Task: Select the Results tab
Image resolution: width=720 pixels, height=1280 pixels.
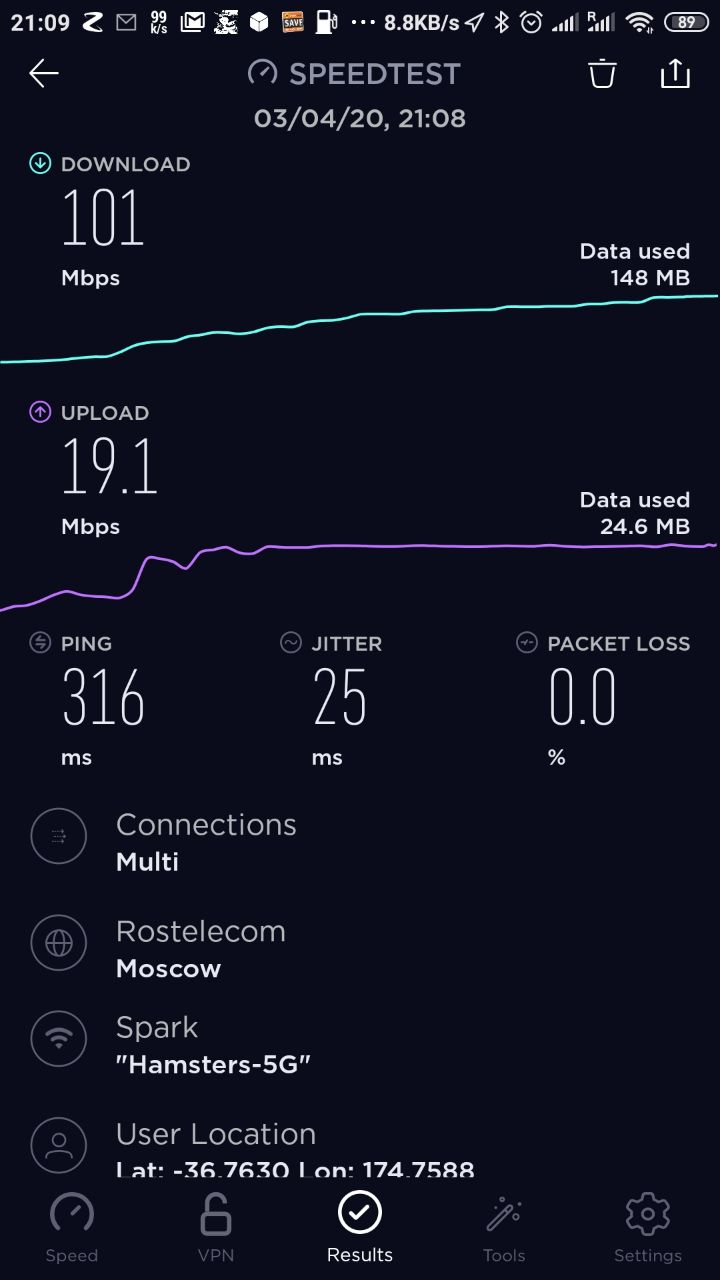Action: coord(360,1228)
